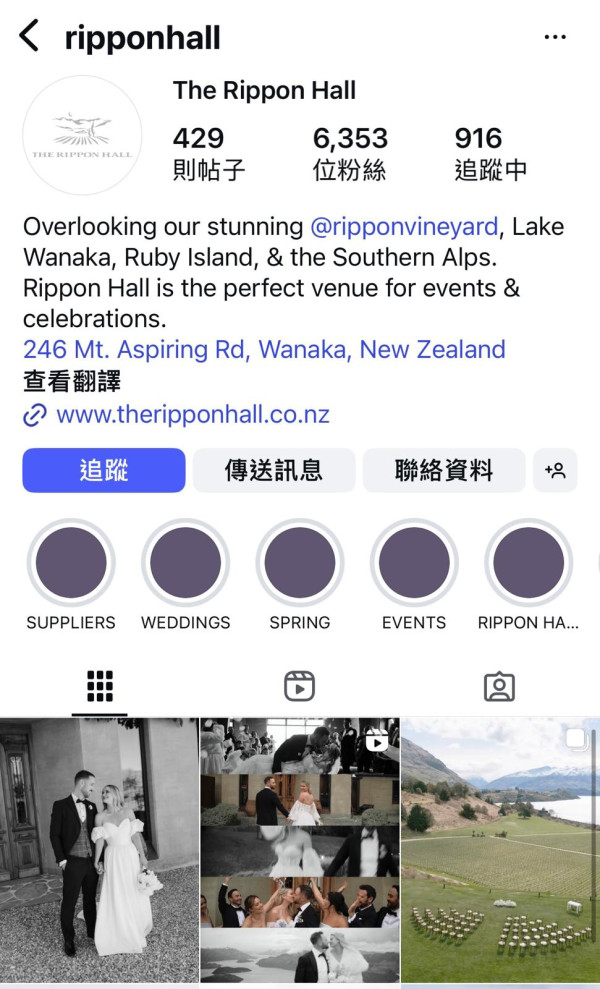Open the black-and-white wedding couple post

[x=99, y=850]
